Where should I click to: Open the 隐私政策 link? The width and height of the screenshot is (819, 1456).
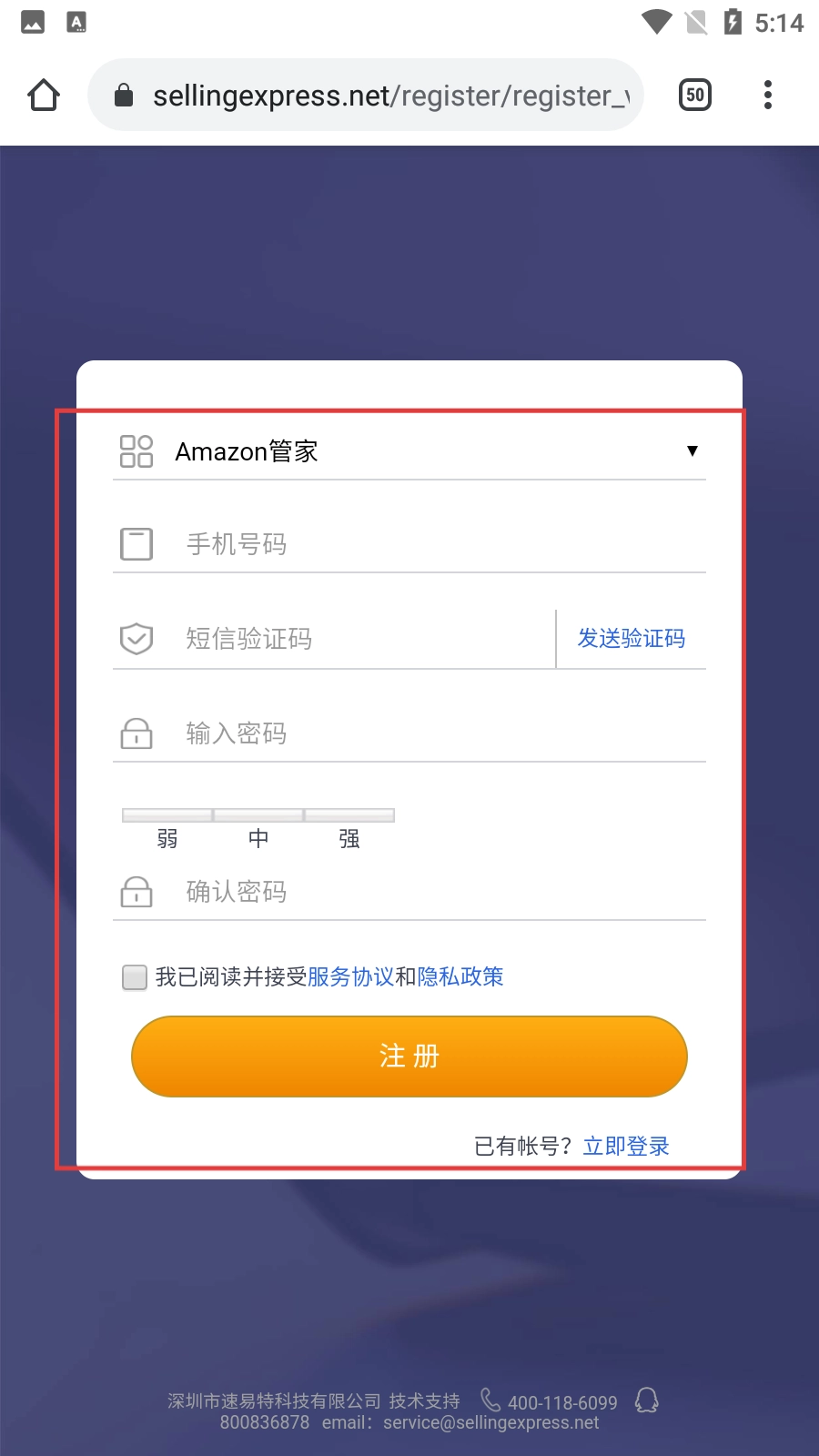(460, 977)
